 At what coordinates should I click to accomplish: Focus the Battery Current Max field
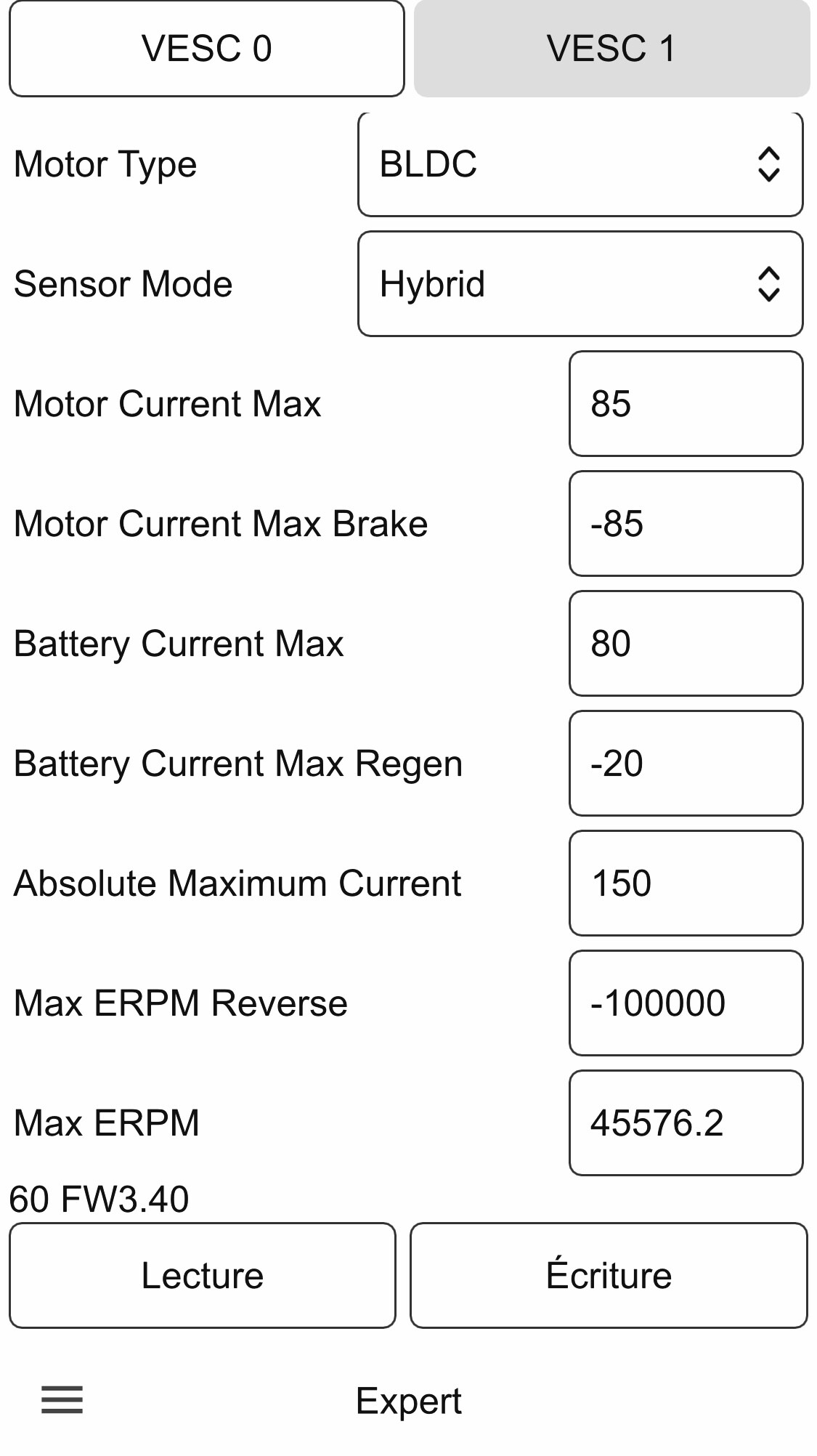[686, 644]
